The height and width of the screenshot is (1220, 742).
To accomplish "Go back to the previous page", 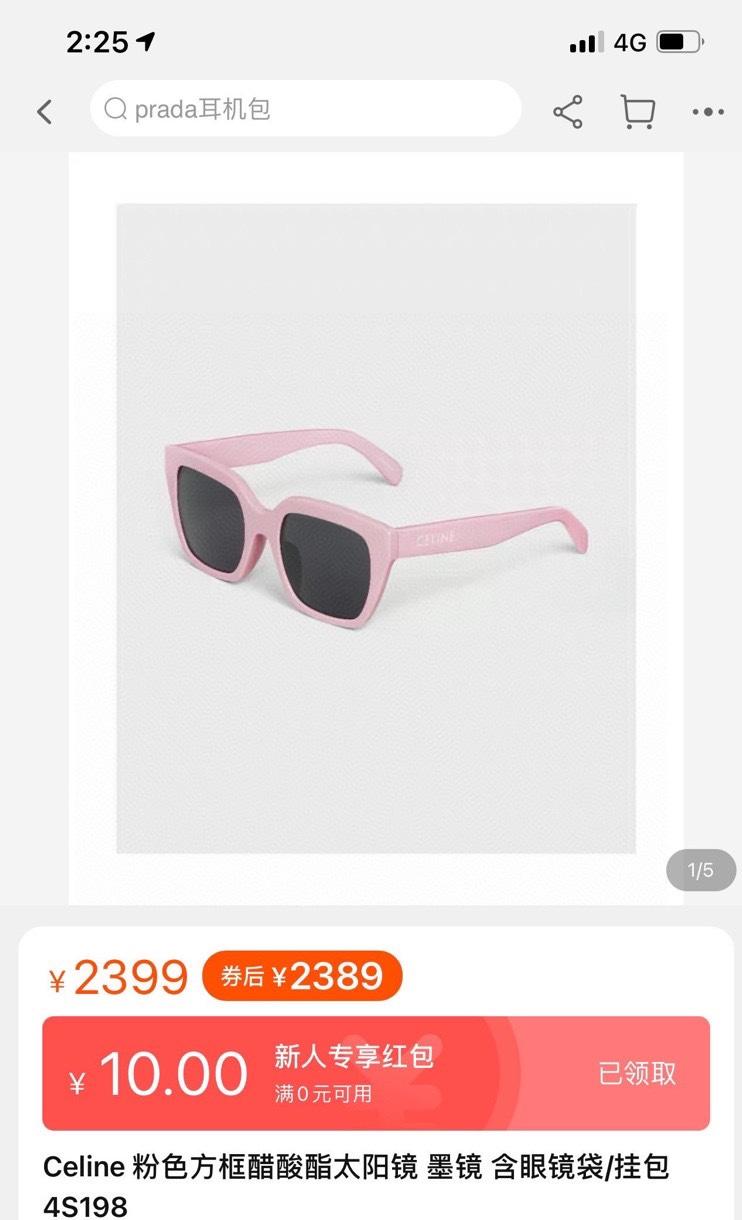I will click(x=44, y=111).
